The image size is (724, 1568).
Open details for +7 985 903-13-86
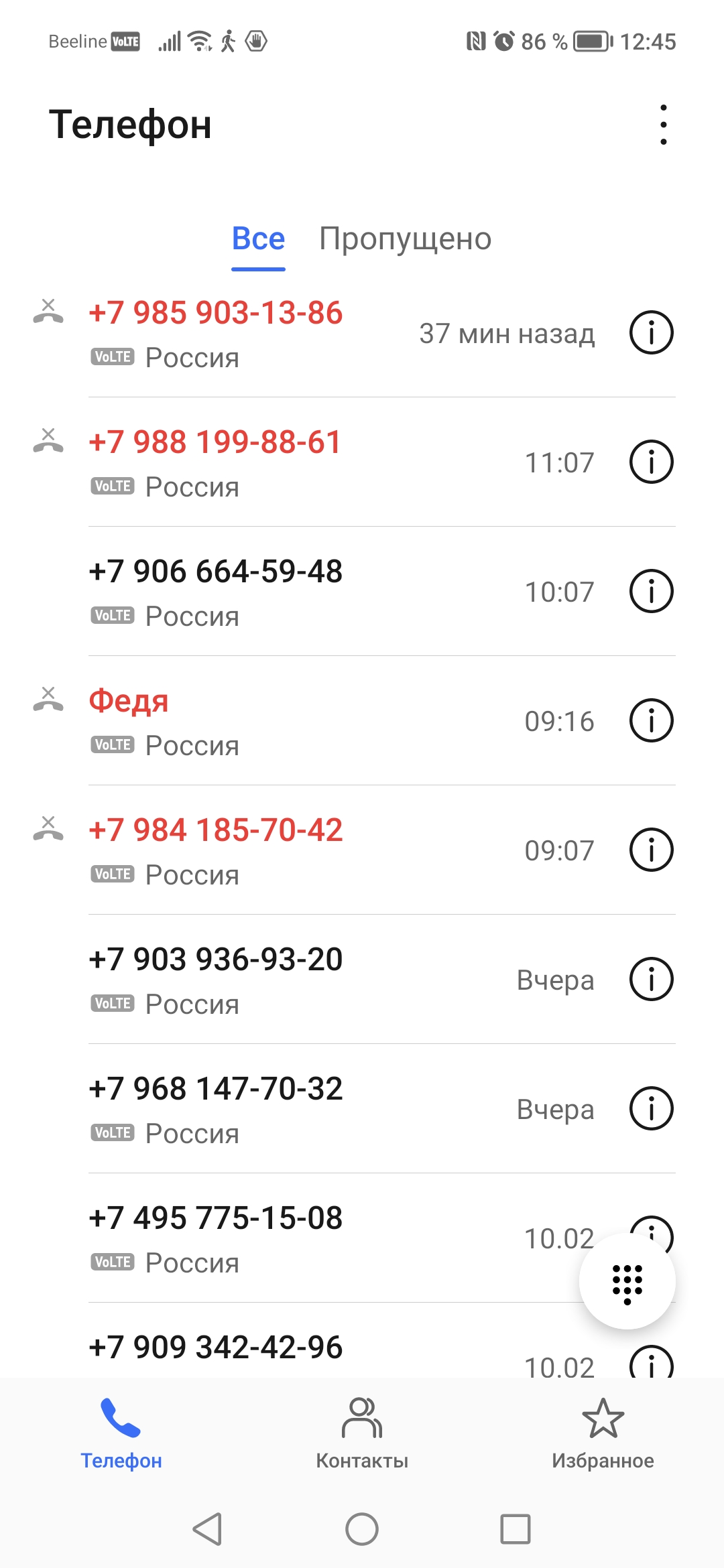(x=651, y=332)
